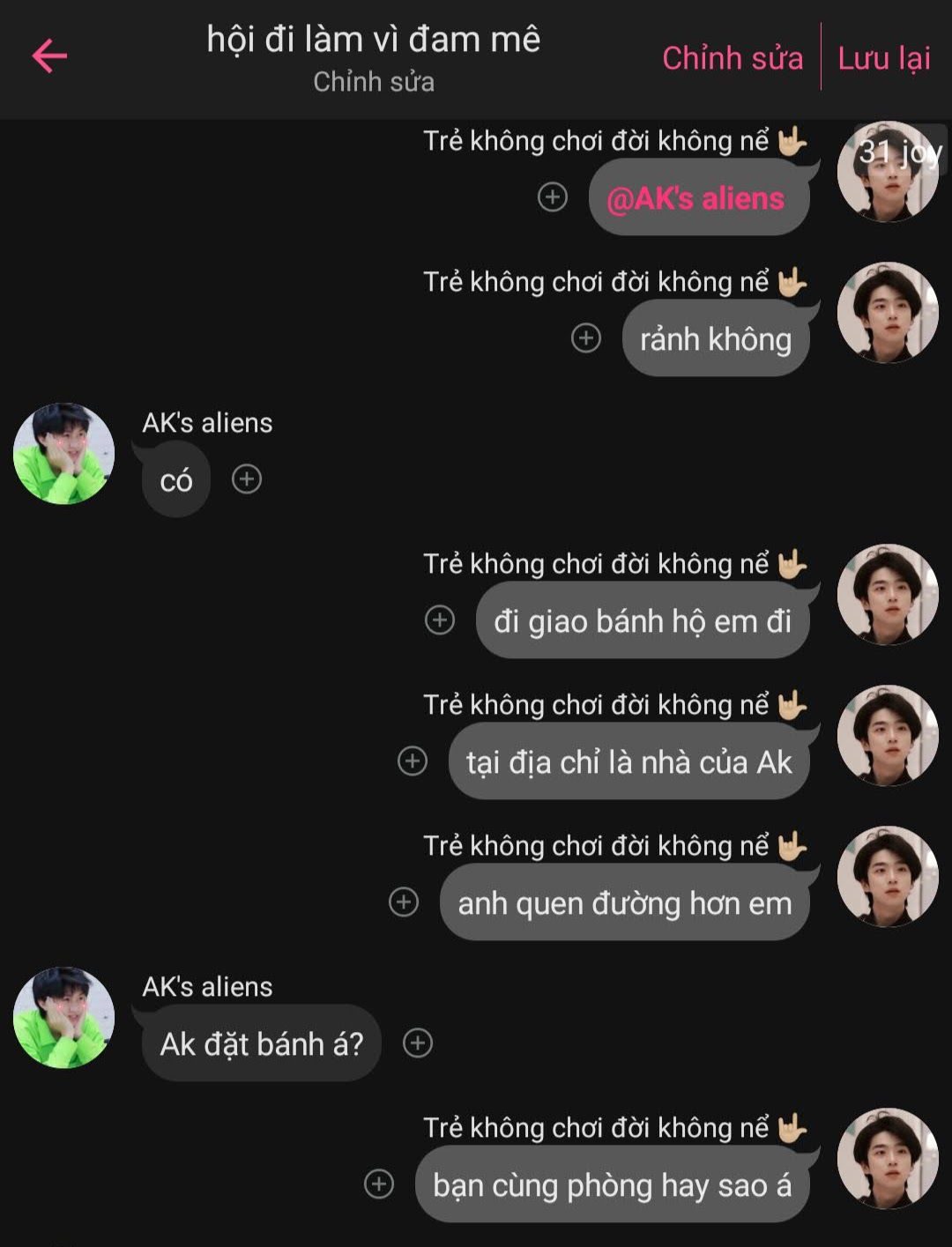Tap the plus icon beside @AK's aliens message
This screenshot has width=952, height=1247.
tap(553, 197)
